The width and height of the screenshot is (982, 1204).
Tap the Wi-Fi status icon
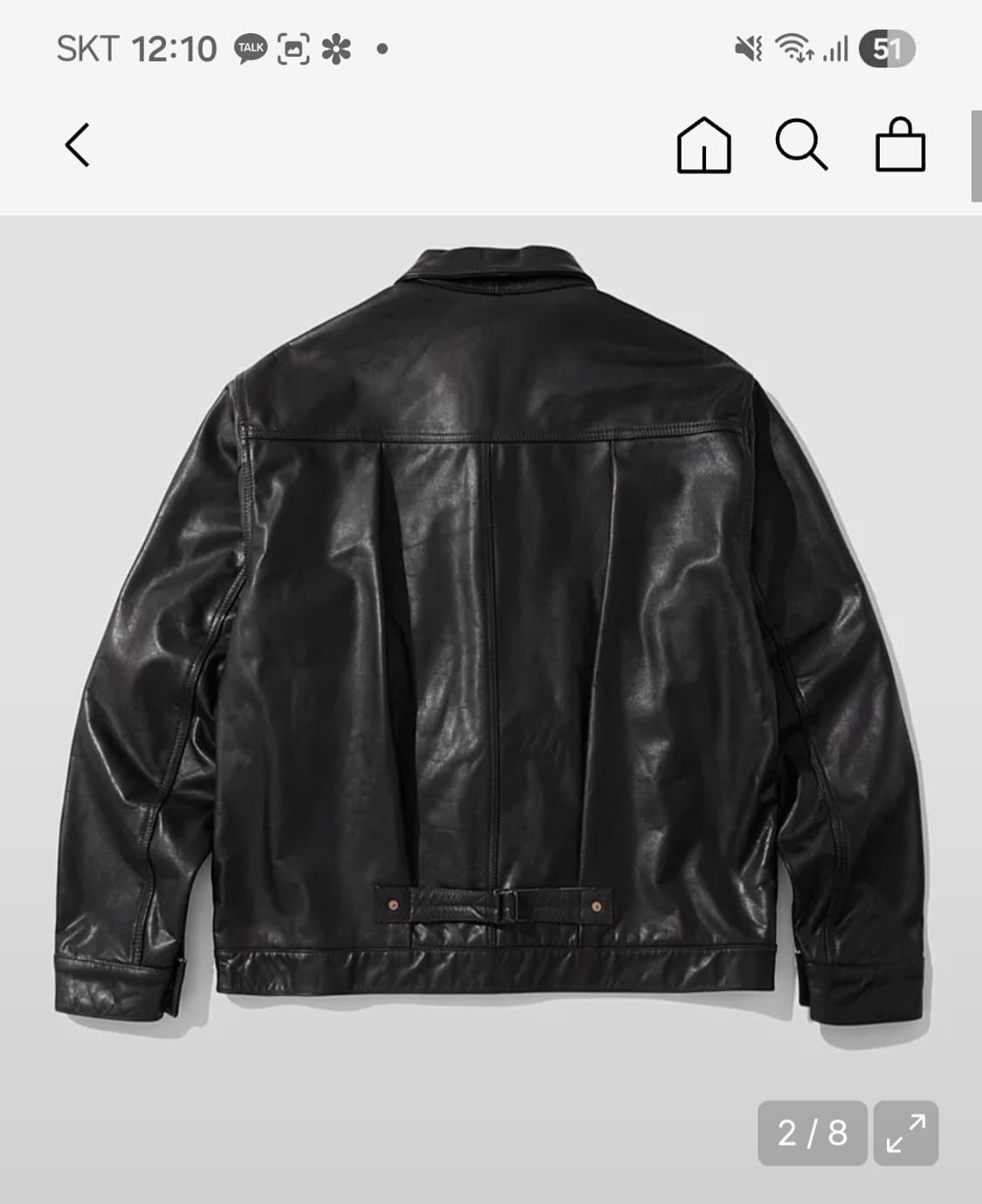coord(796,50)
